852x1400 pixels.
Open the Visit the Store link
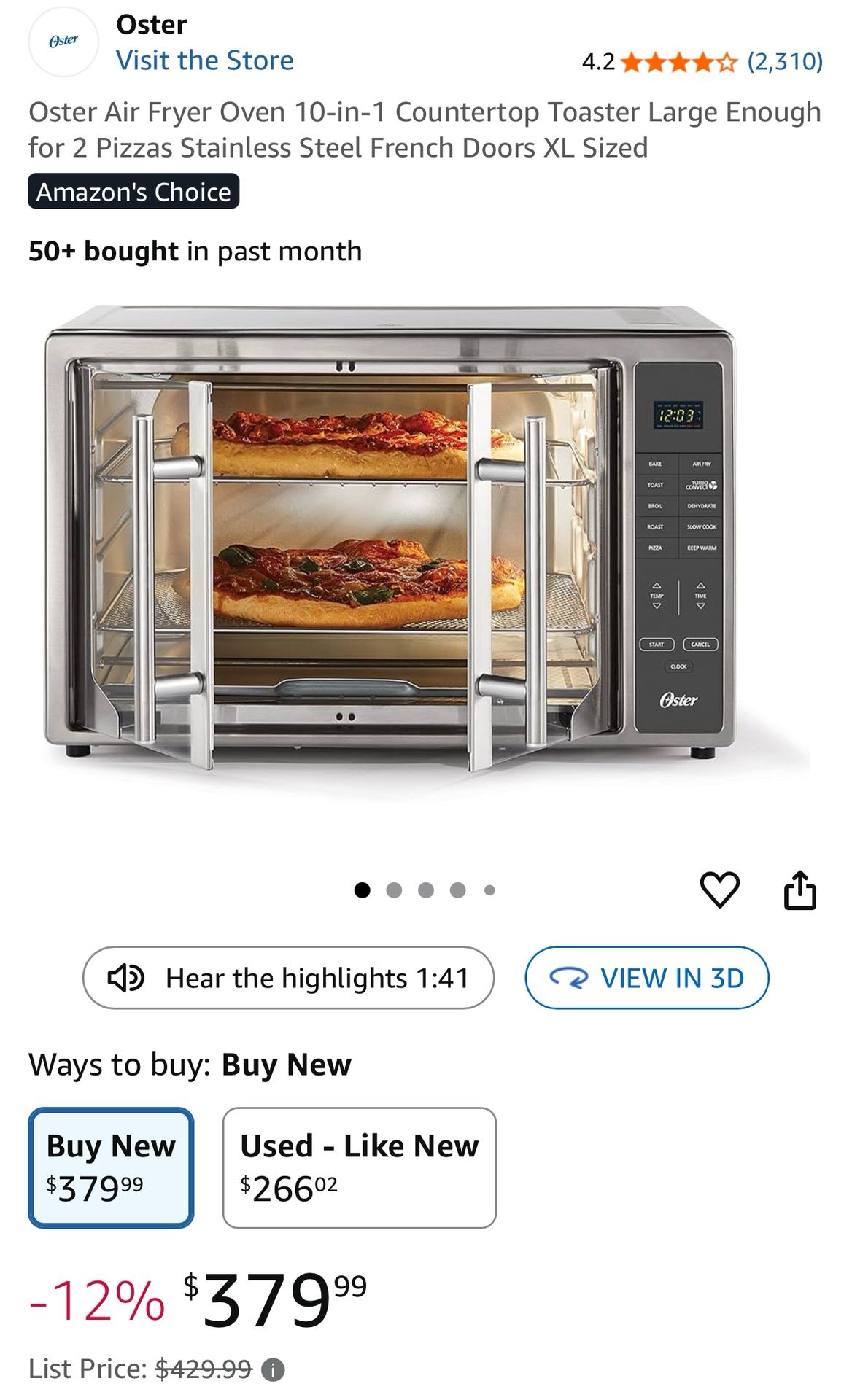[206, 61]
